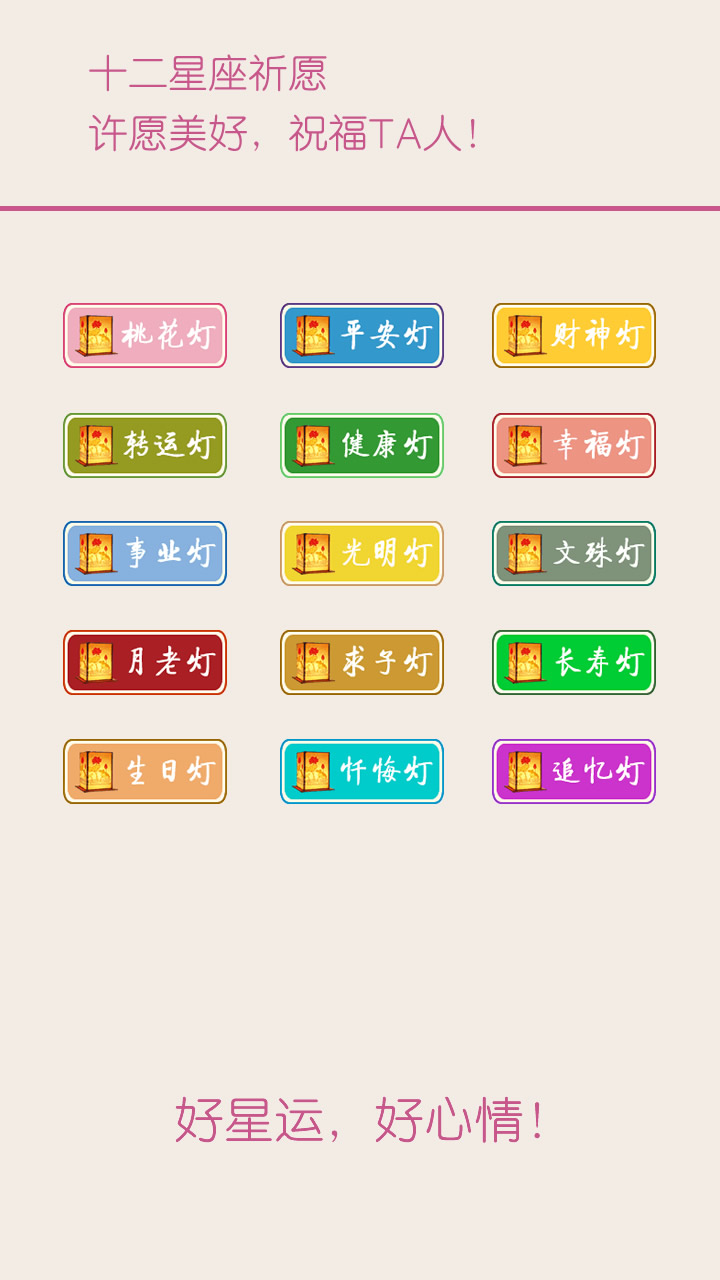Open the 健康灯 (Health Lantern)
This screenshot has width=720, height=1280.
pos(361,446)
